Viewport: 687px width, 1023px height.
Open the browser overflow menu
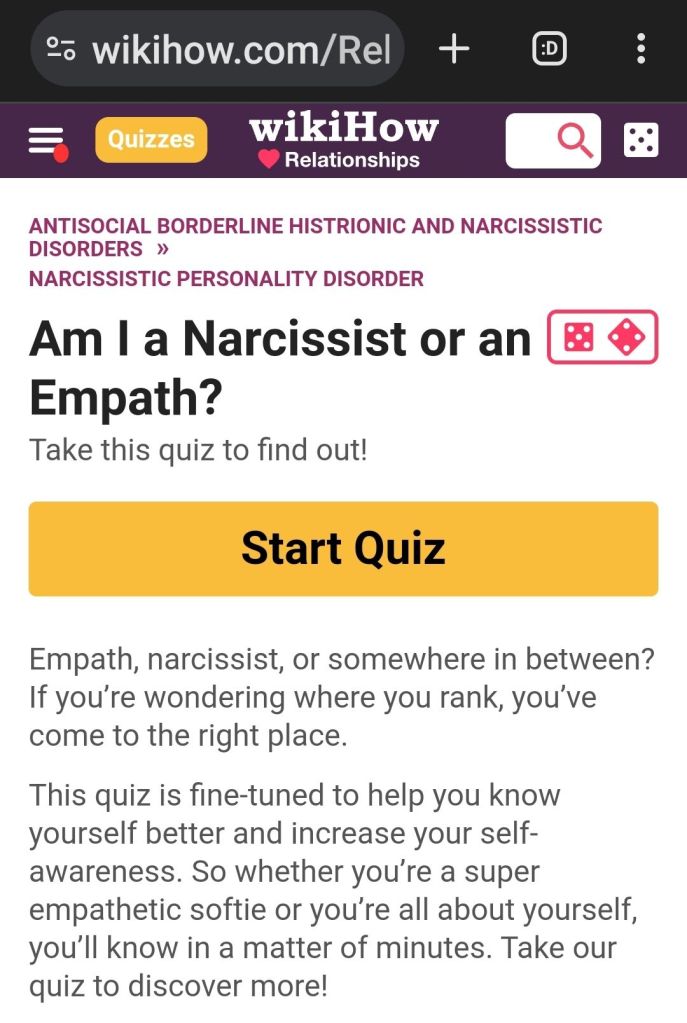640,48
